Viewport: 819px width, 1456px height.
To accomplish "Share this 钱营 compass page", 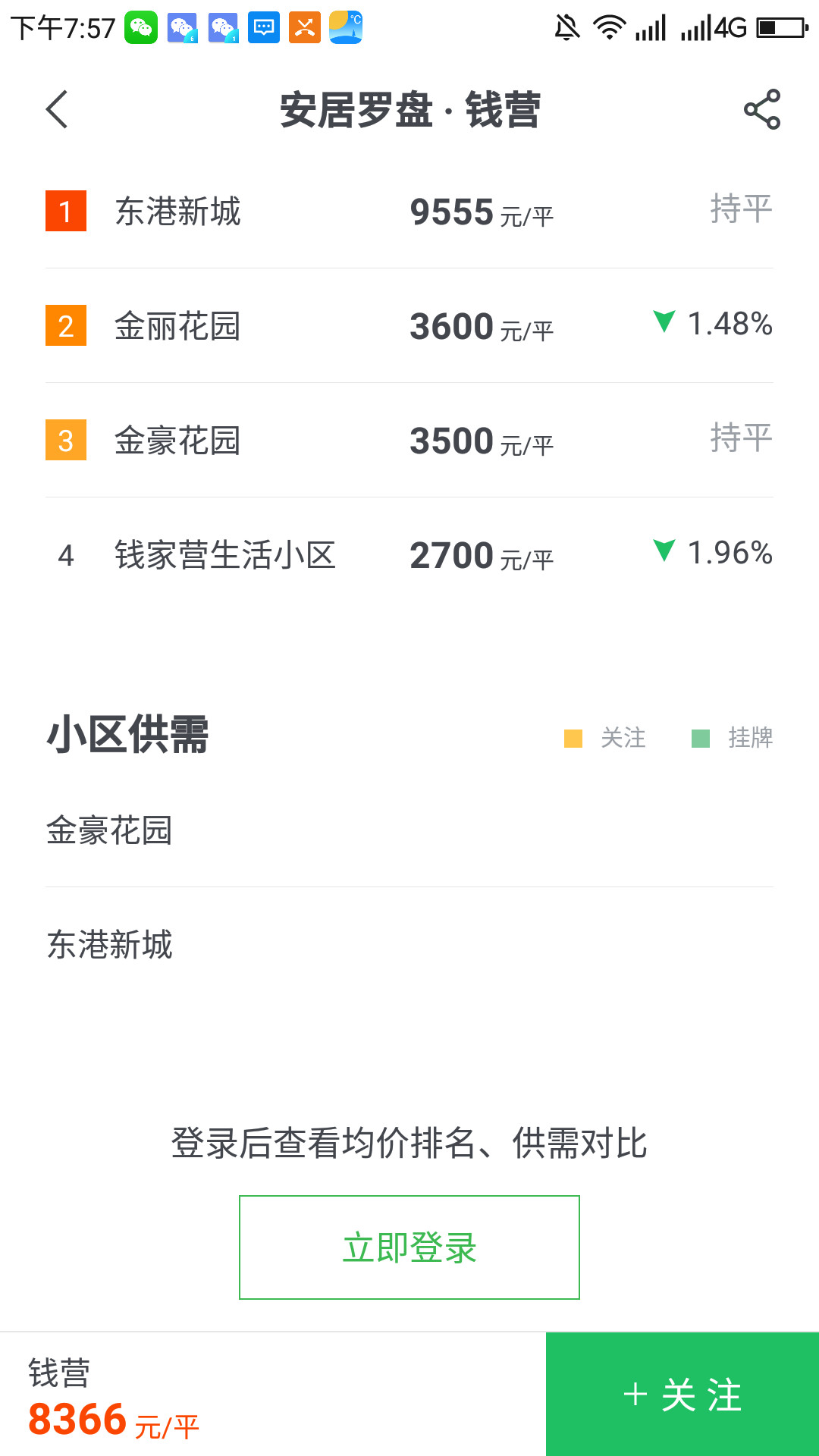I will (x=761, y=110).
